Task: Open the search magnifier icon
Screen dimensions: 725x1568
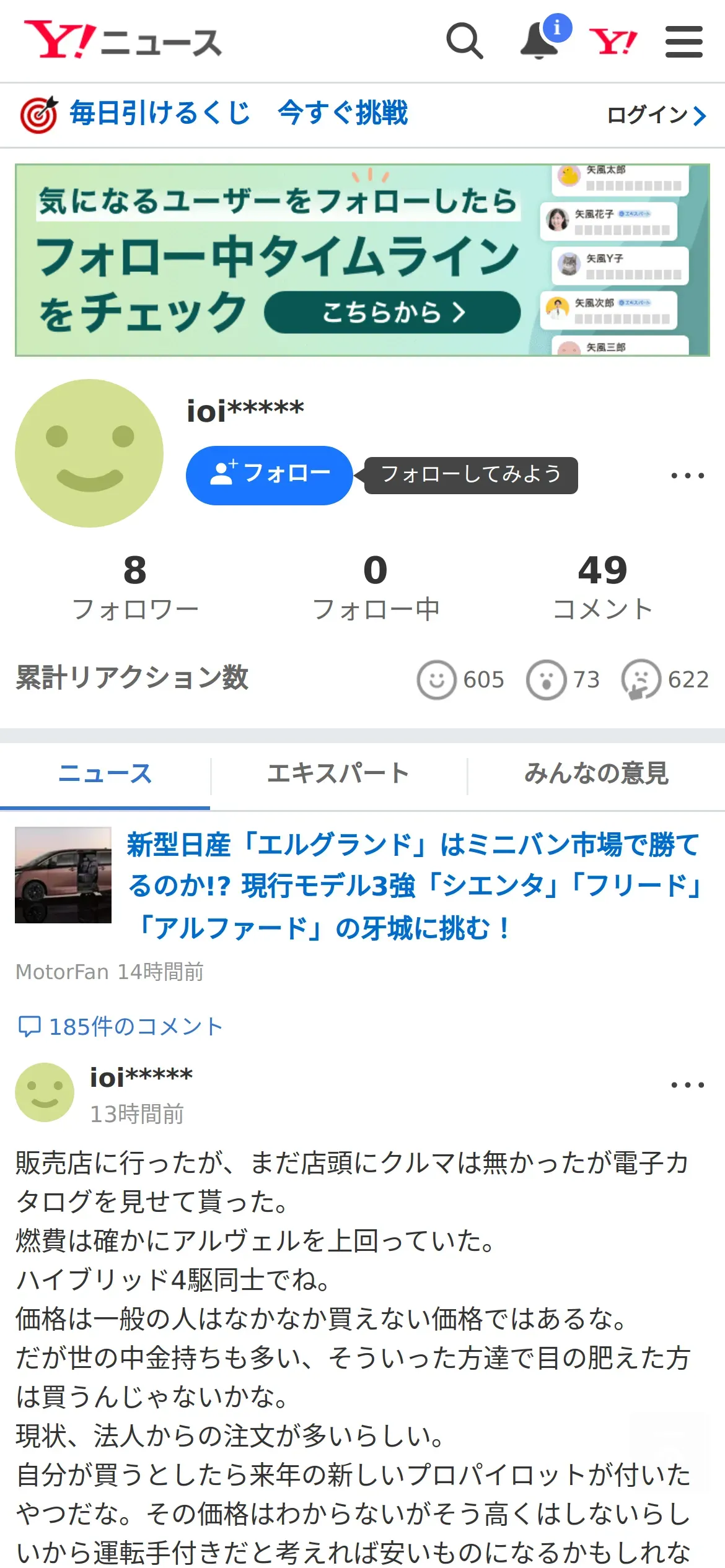Action: pos(465,41)
